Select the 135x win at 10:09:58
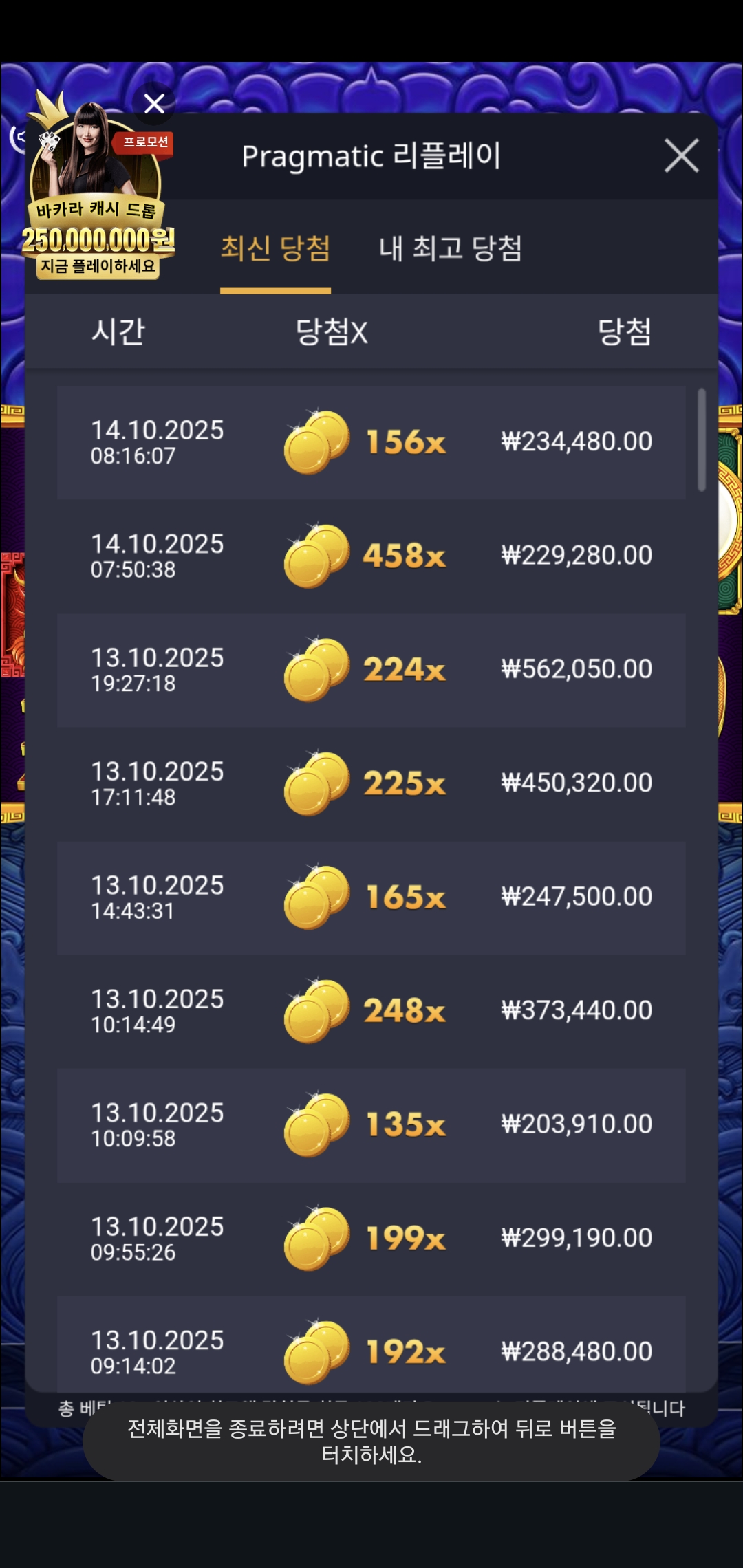 [x=371, y=1125]
